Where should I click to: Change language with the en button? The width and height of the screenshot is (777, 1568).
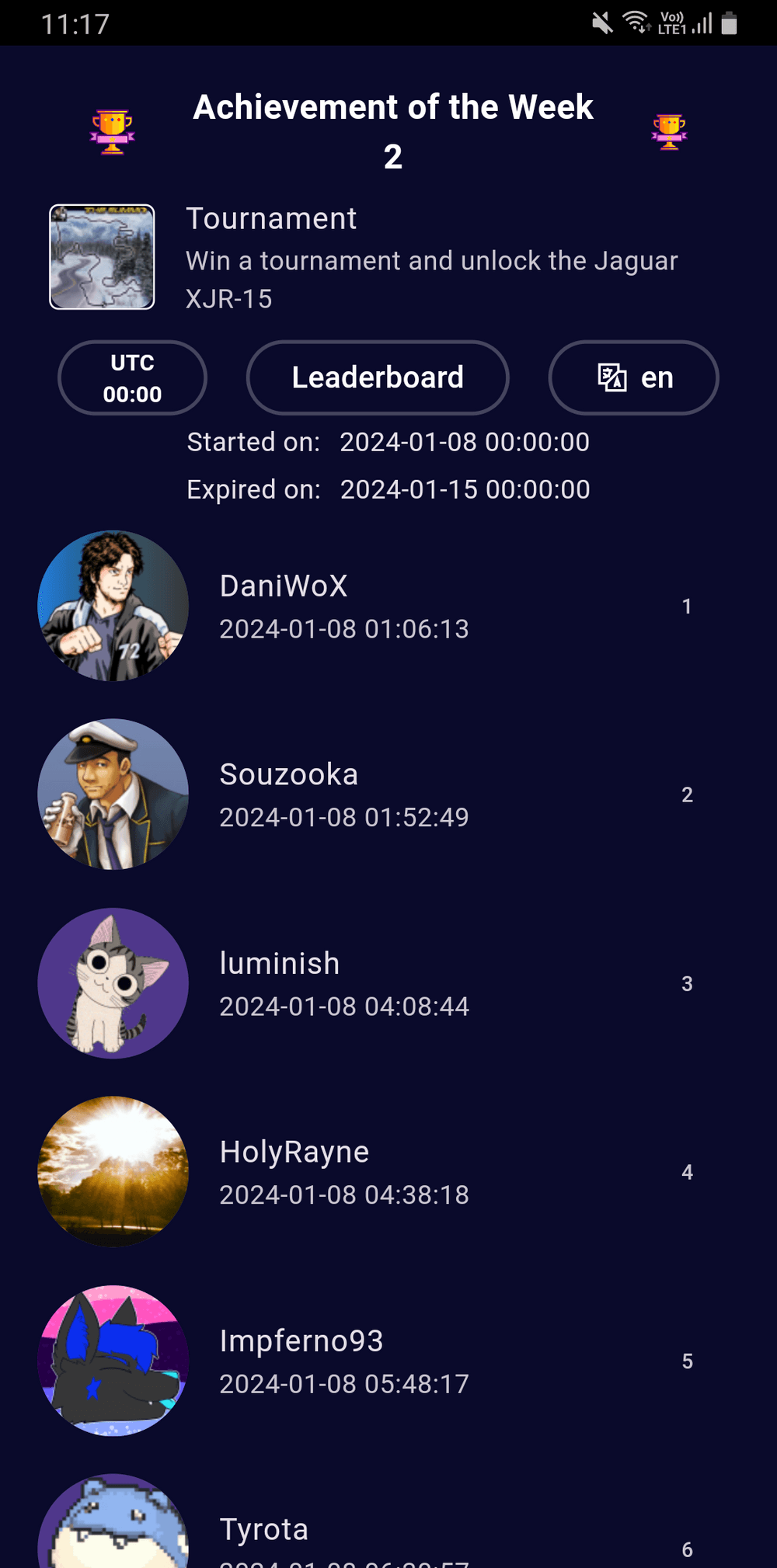coord(633,378)
